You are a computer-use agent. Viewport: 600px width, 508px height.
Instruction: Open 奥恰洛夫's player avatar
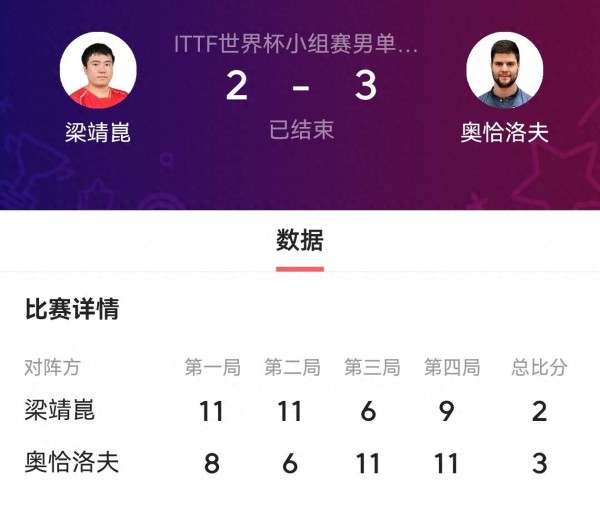coord(505,70)
